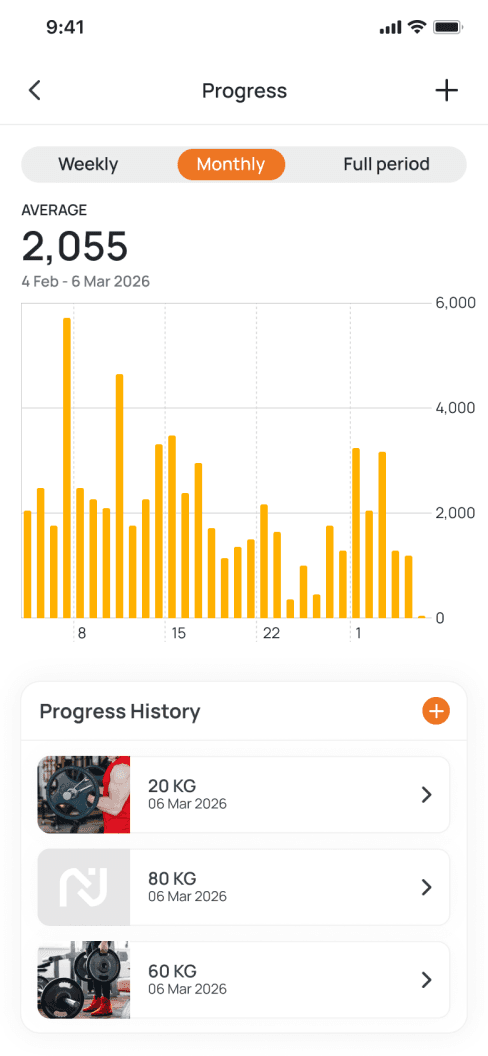
Task: Open the 20 KG progress entry
Action: pyautogui.click(x=244, y=795)
